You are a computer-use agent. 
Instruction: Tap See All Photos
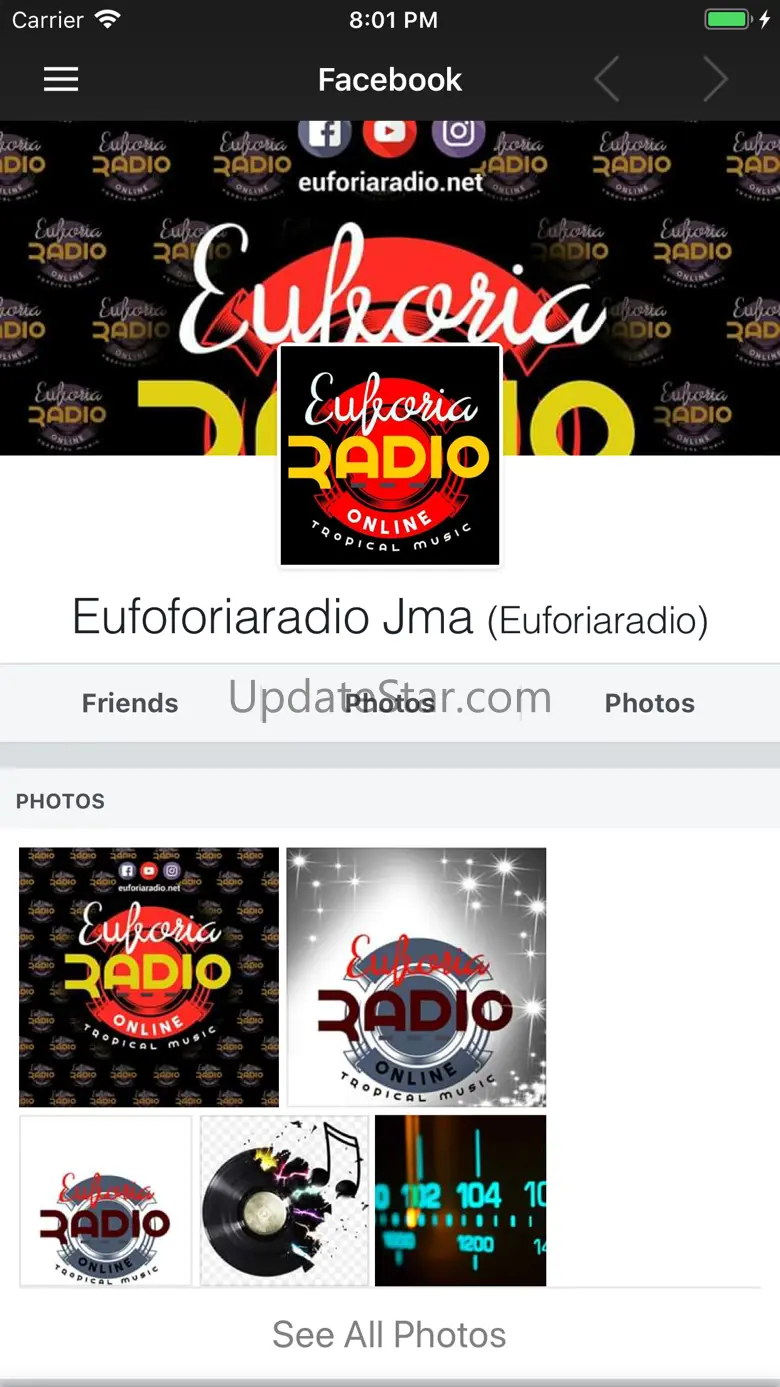click(389, 1335)
